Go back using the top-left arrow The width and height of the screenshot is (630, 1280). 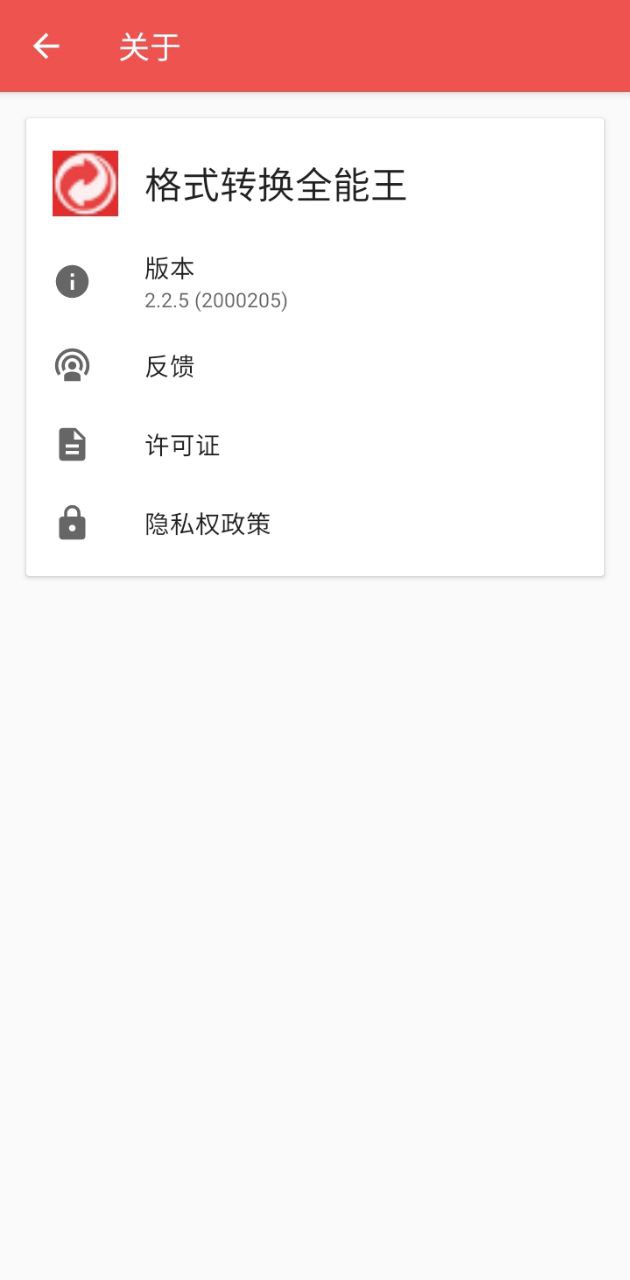pos(46,46)
